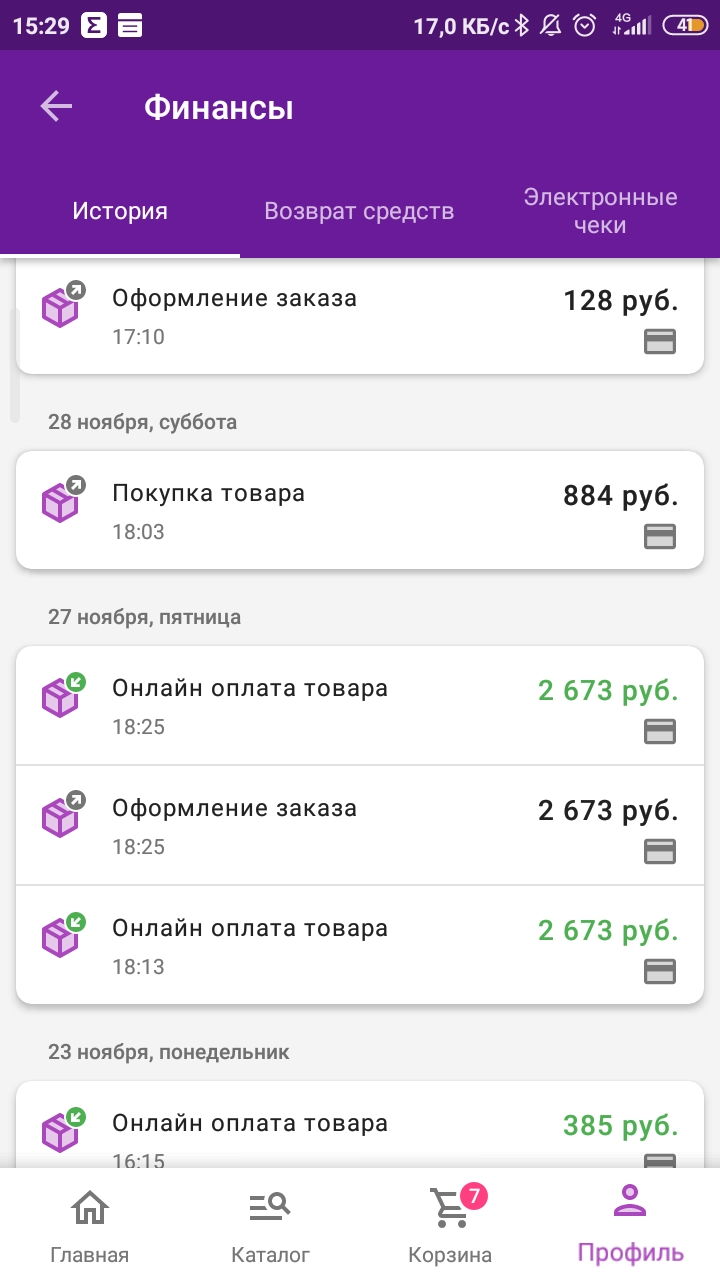This screenshot has height=1280, width=720.
Task: Open Онлайн оплата товара at 18:13
Action: click(360, 945)
